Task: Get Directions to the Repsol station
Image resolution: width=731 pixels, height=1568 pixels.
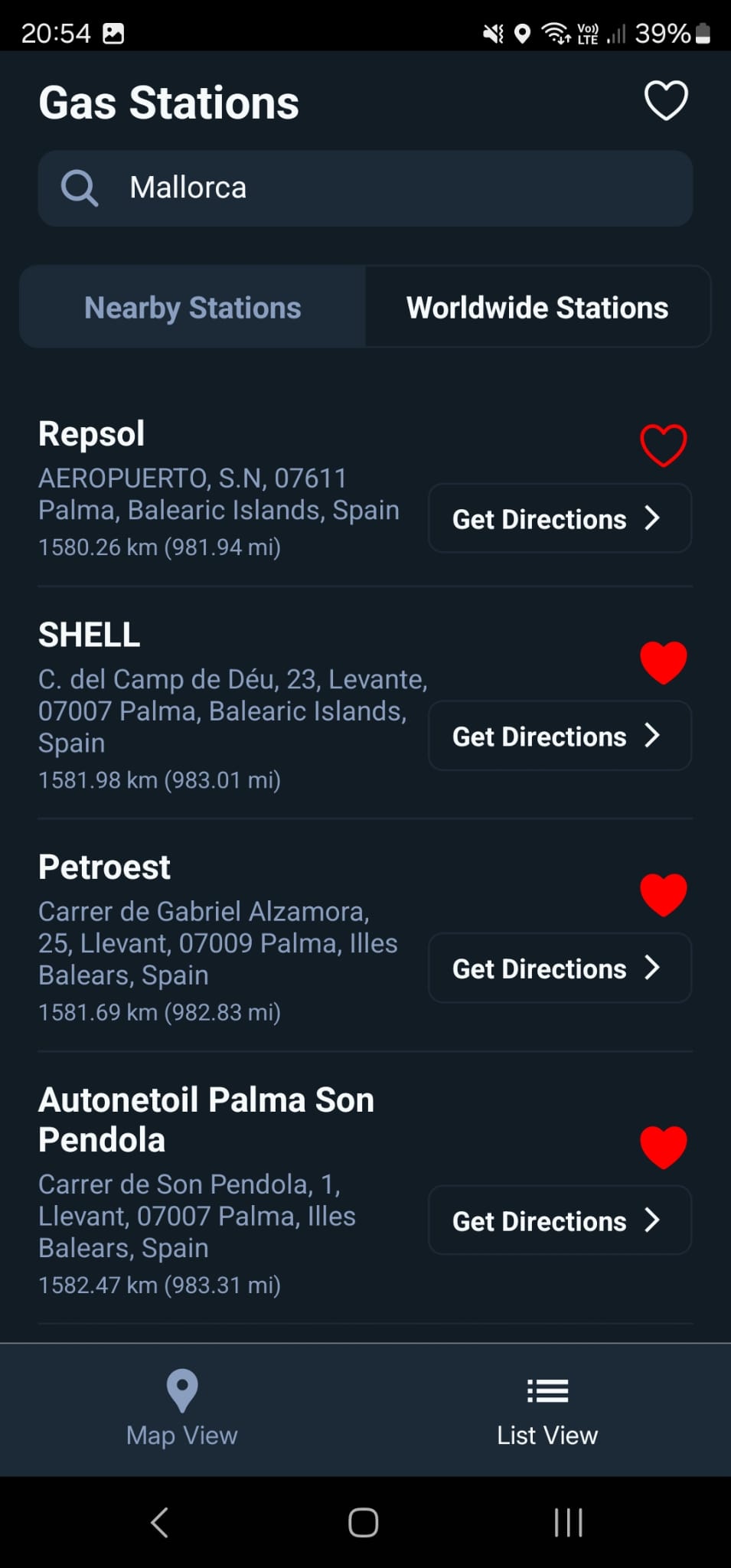Action: coord(559,518)
